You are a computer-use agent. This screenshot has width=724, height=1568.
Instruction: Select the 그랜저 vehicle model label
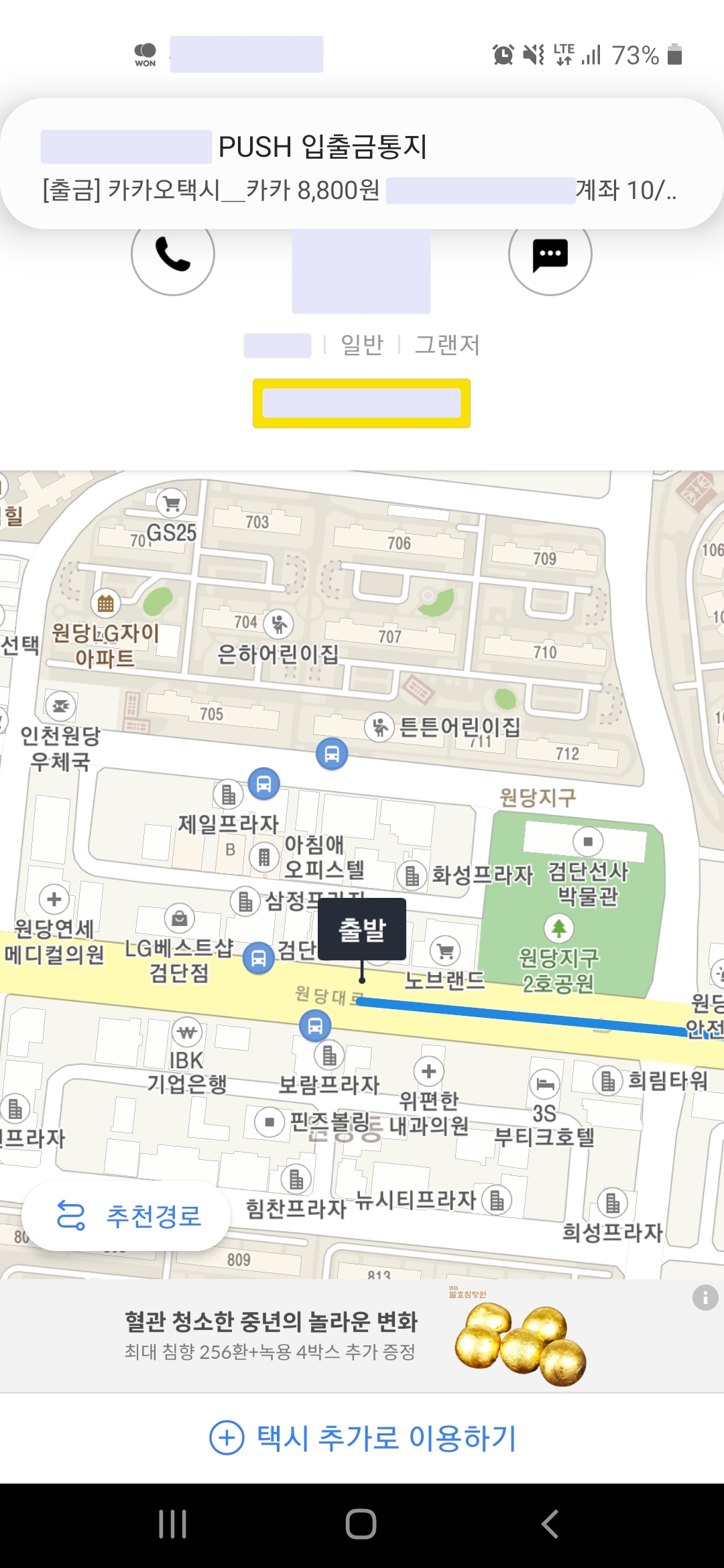pyautogui.click(x=448, y=344)
